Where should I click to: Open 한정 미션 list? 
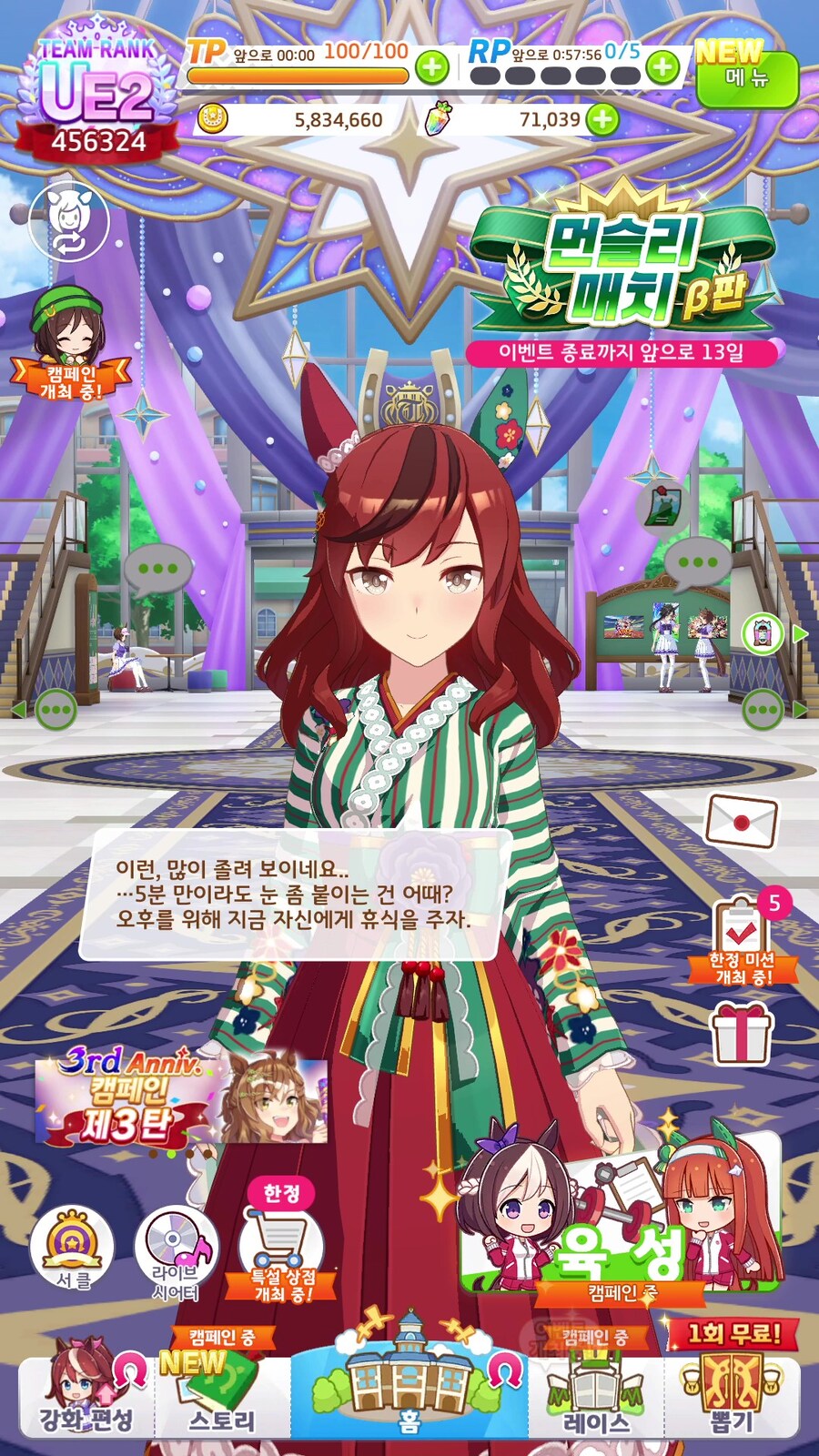[x=743, y=942]
